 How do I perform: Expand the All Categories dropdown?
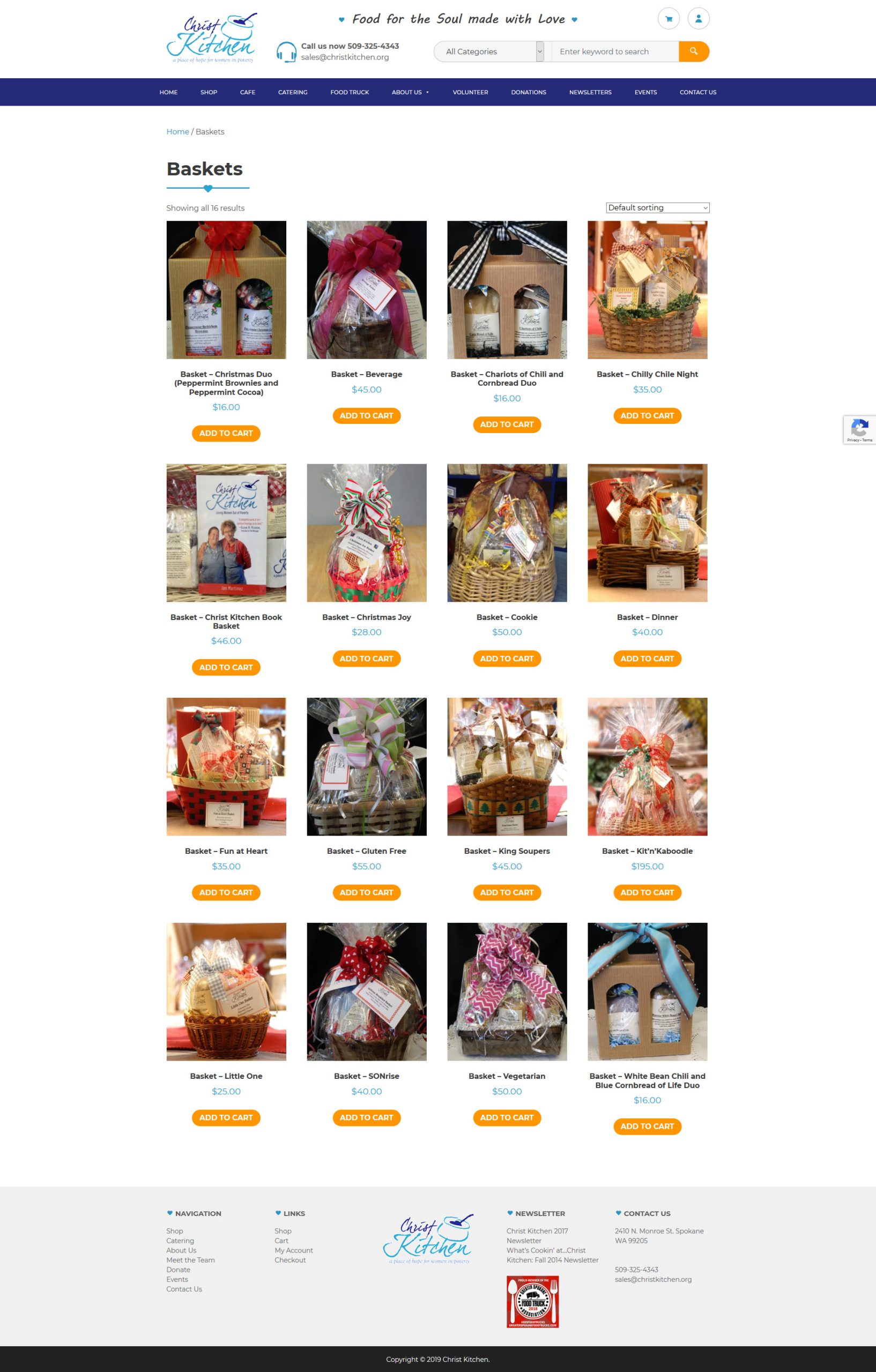tap(488, 51)
